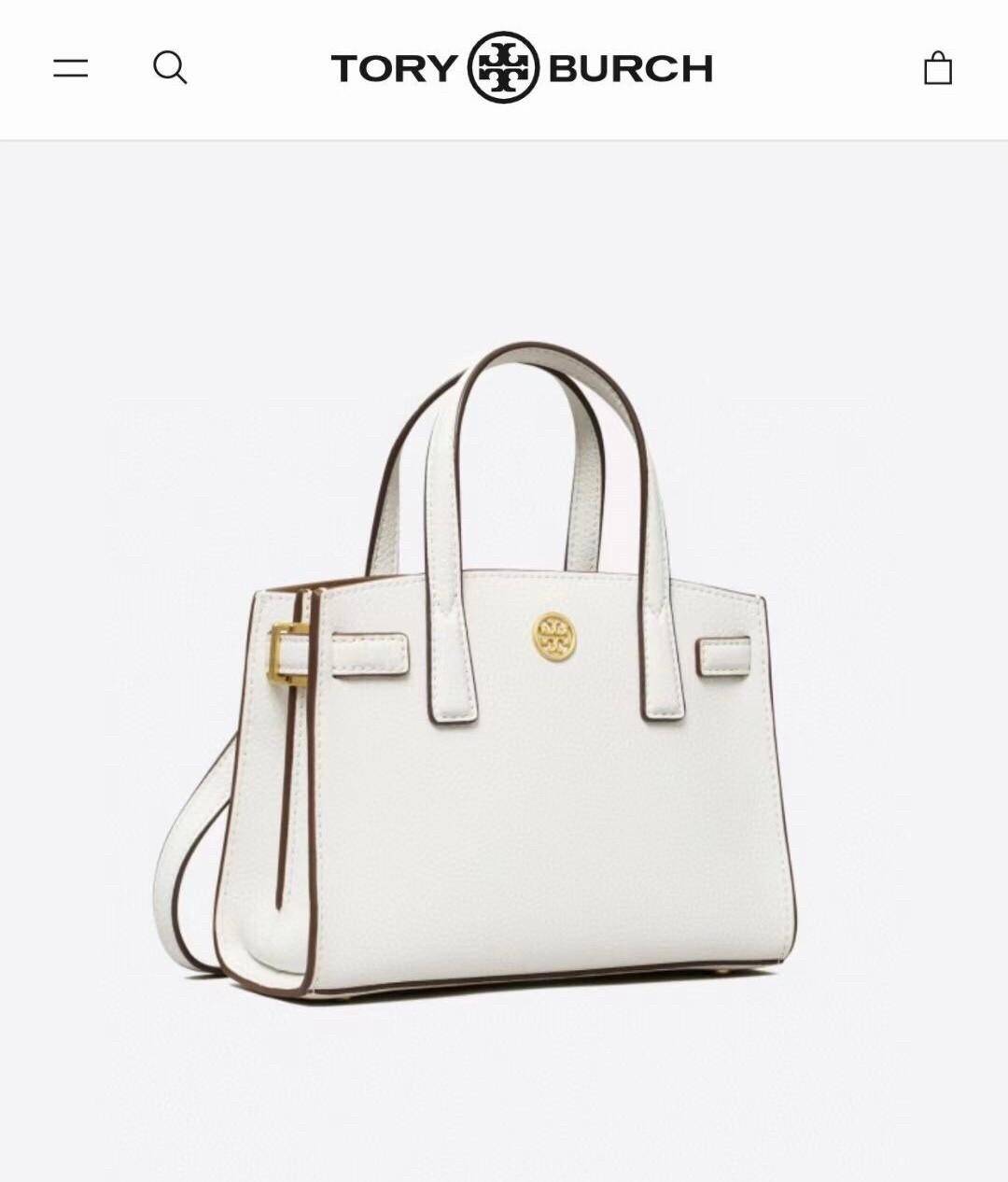The height and width of the screenshot is (1182, 1008).
Task: Click the search icon to find products
Action: tap(170, 66)
